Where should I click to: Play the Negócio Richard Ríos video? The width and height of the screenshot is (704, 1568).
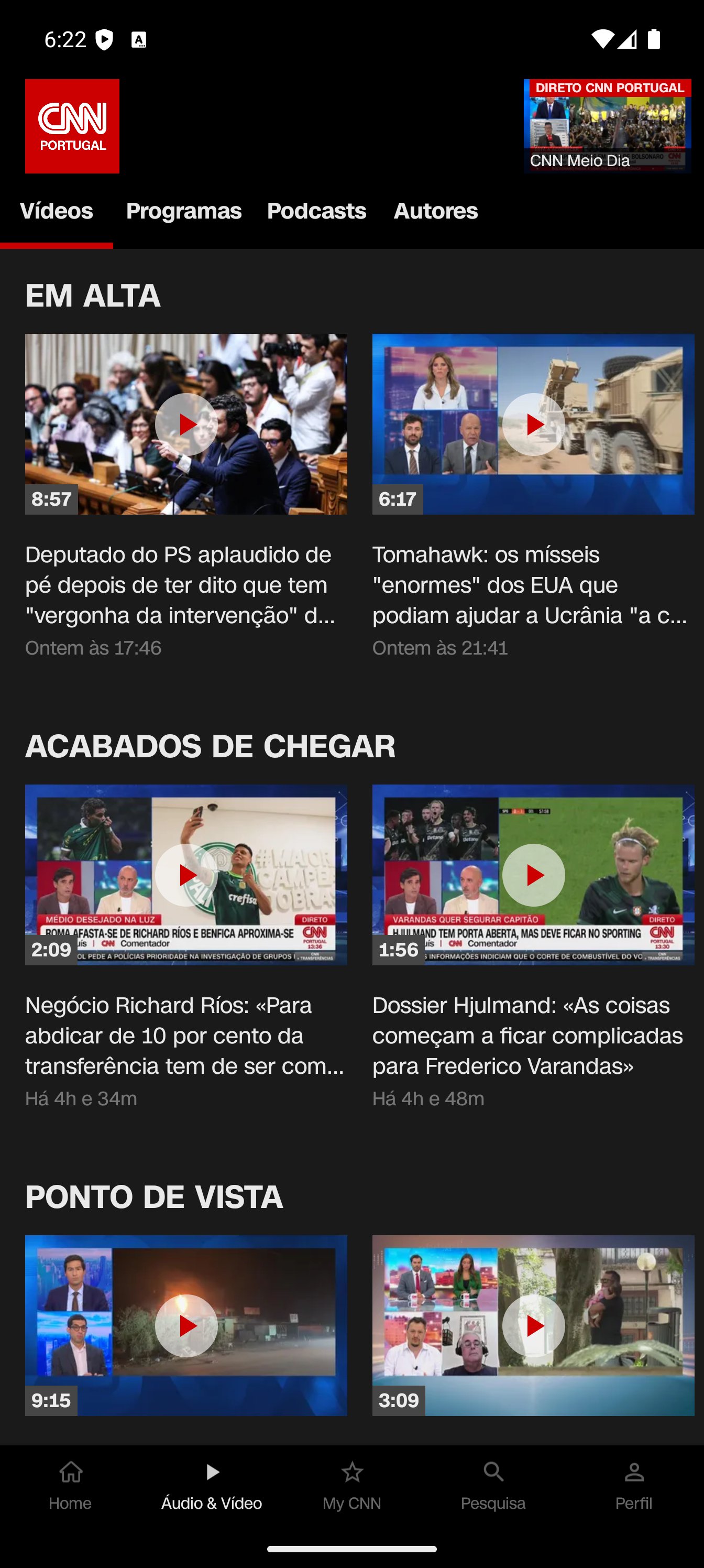click(x=186, y=875)
